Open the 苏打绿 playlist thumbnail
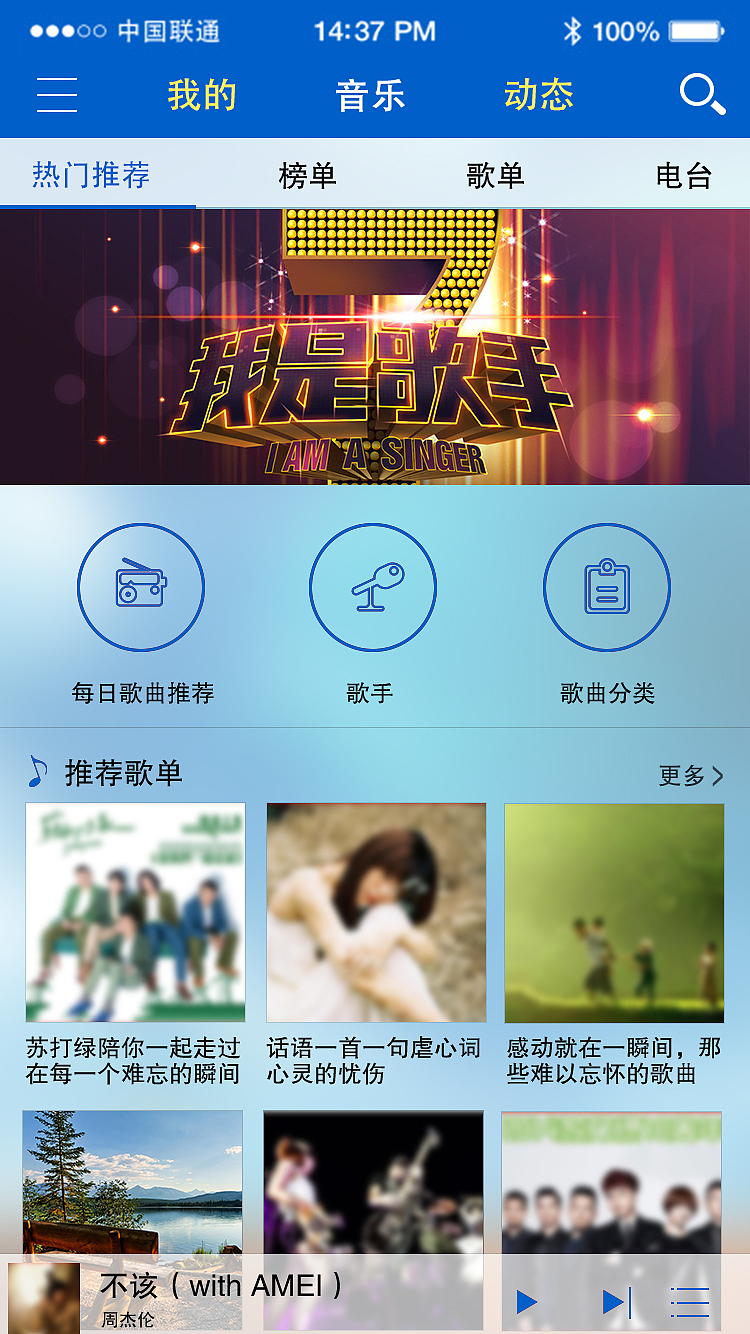Image resolution: width=750 pixels, height=1334 pixels. tap(135, 911)
